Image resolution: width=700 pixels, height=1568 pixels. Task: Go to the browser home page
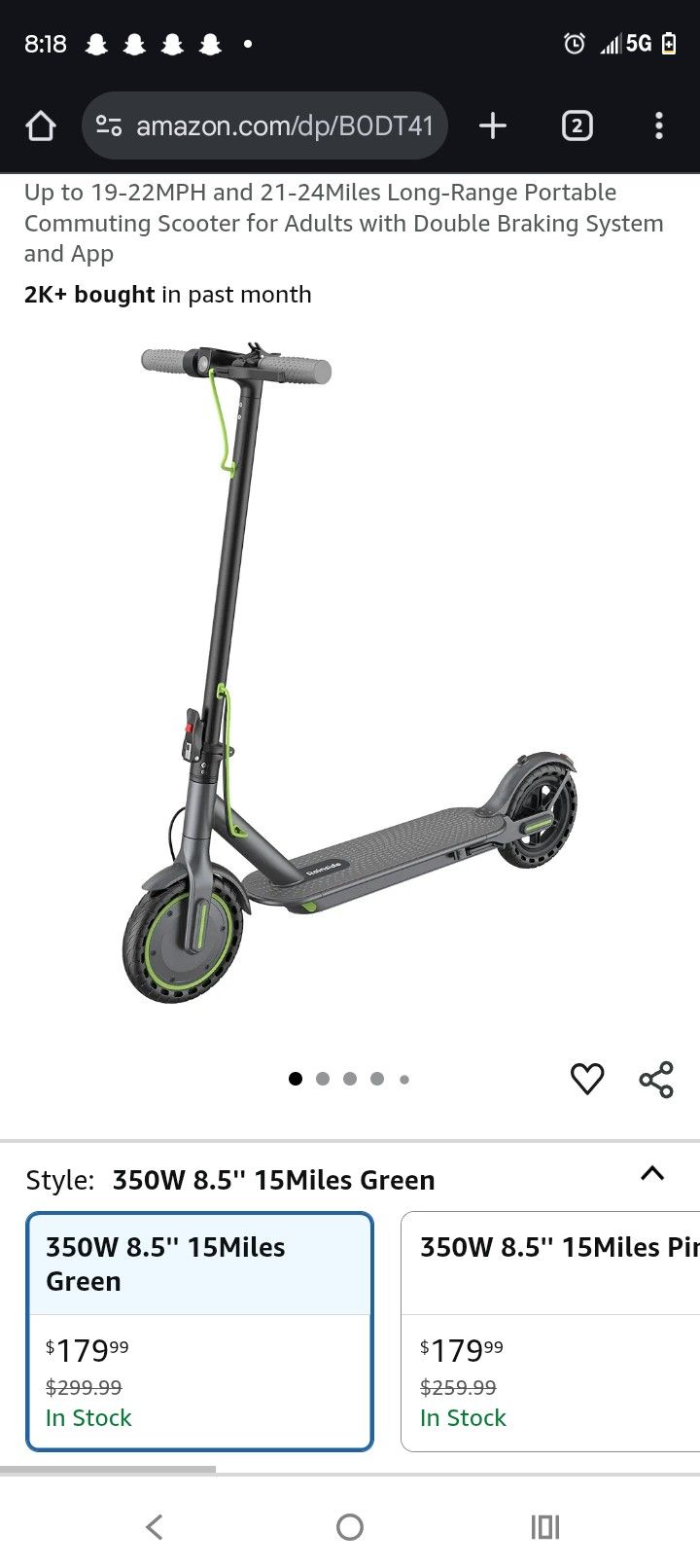(41, 125)
